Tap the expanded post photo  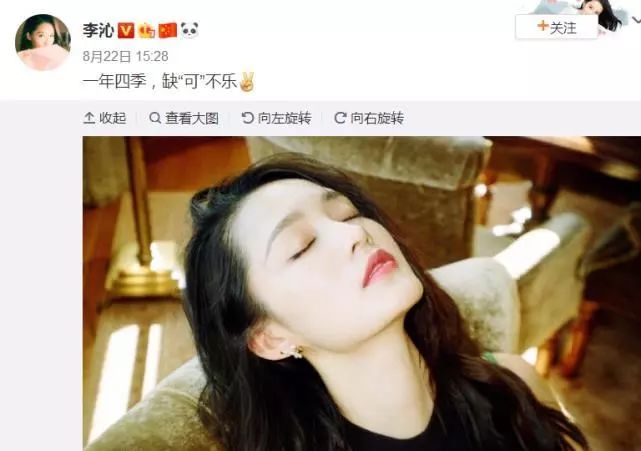(x=360, y=295)
